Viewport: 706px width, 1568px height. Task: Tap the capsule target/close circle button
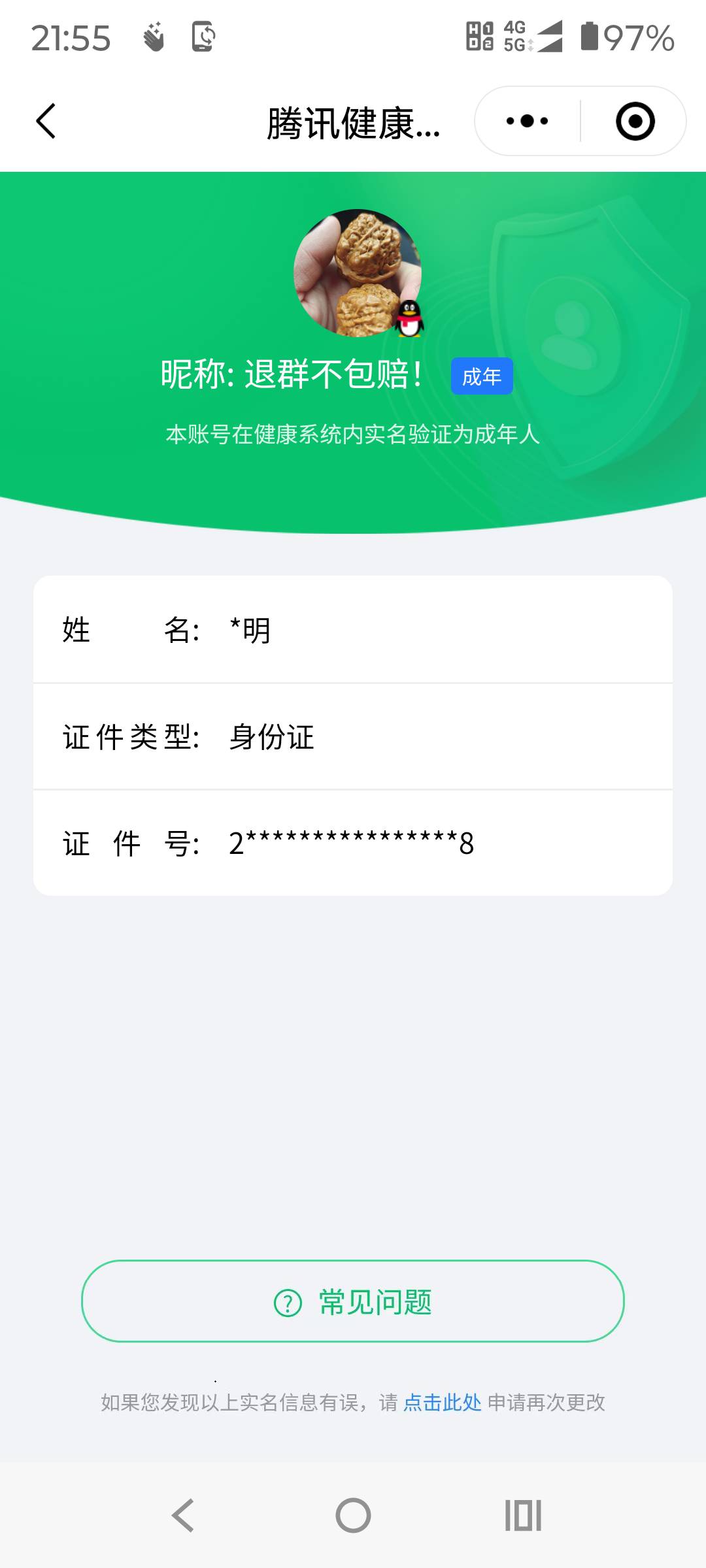point(634,122)
